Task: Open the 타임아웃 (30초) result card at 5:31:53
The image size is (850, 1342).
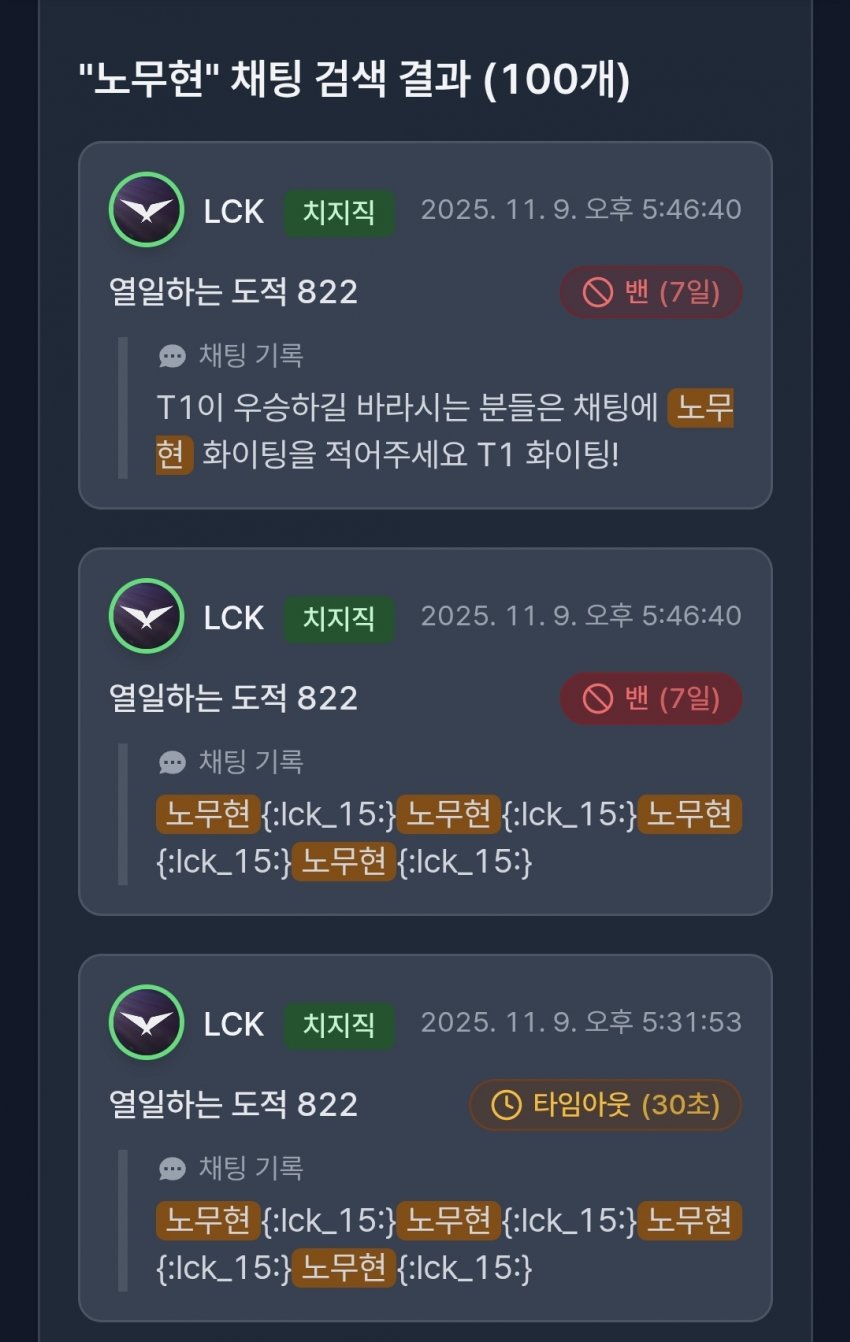Action: (x=425, y=1137)
